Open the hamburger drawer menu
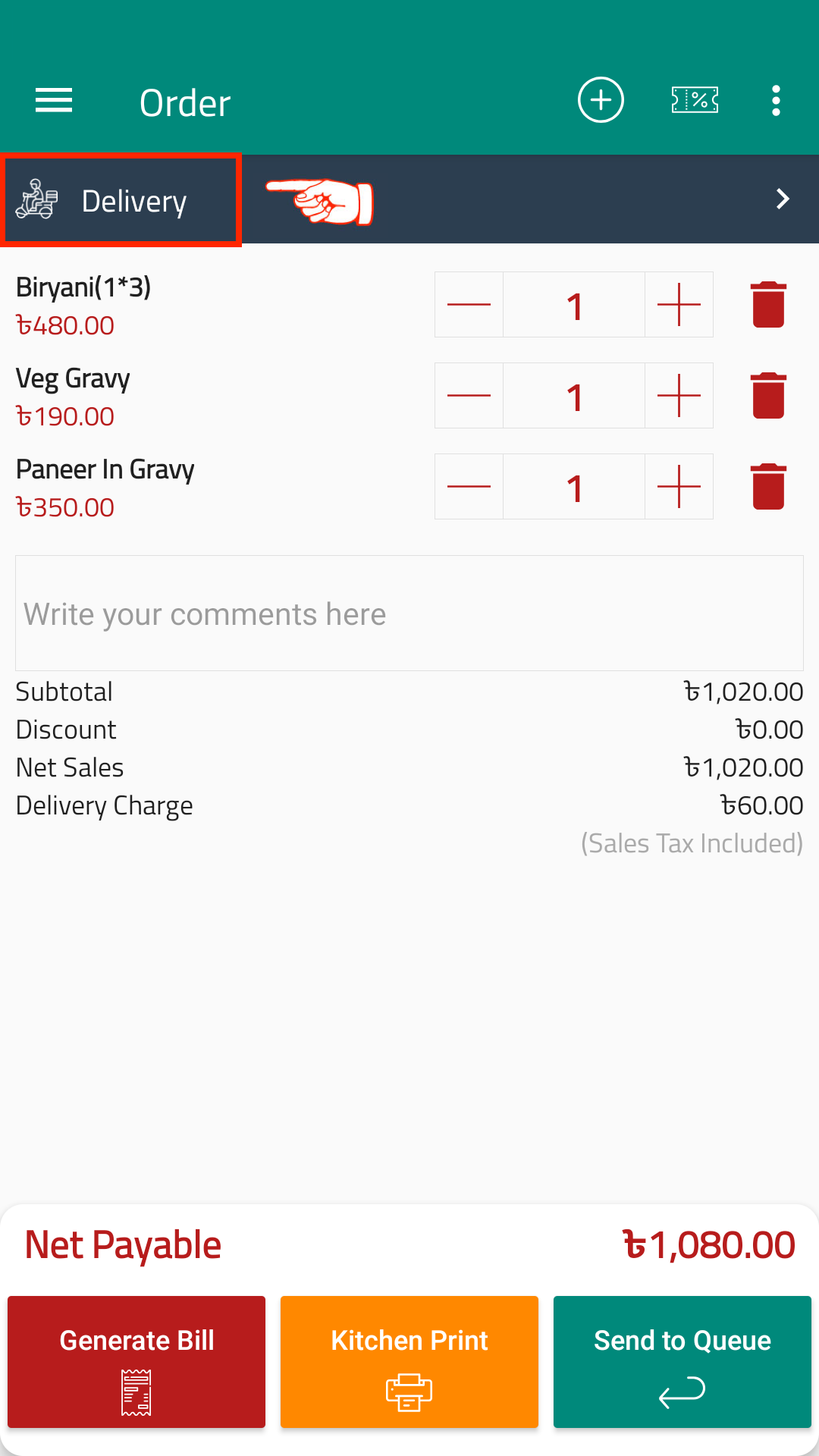 [x=54, y=100]
